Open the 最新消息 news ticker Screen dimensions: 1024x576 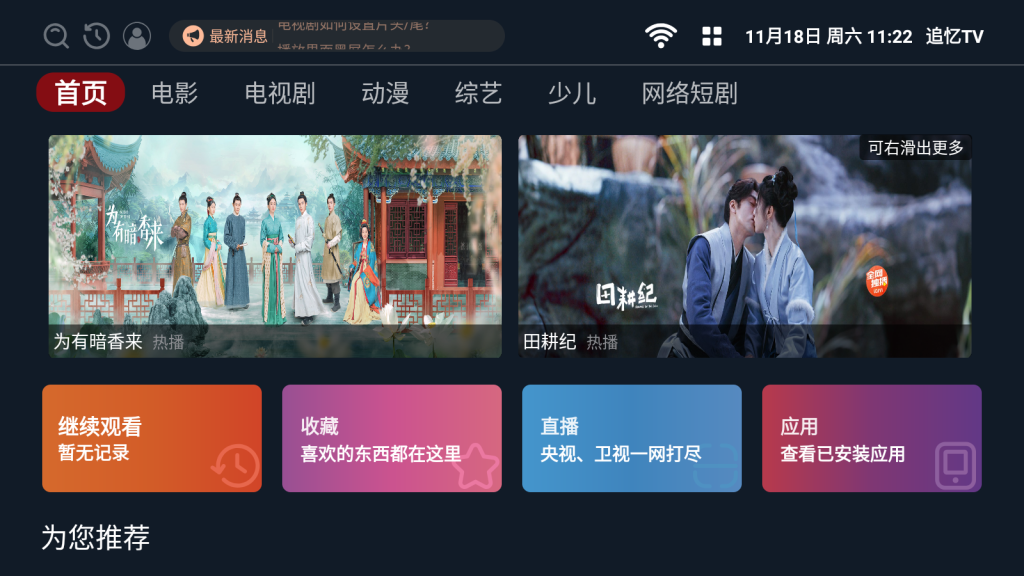(336, 36)
